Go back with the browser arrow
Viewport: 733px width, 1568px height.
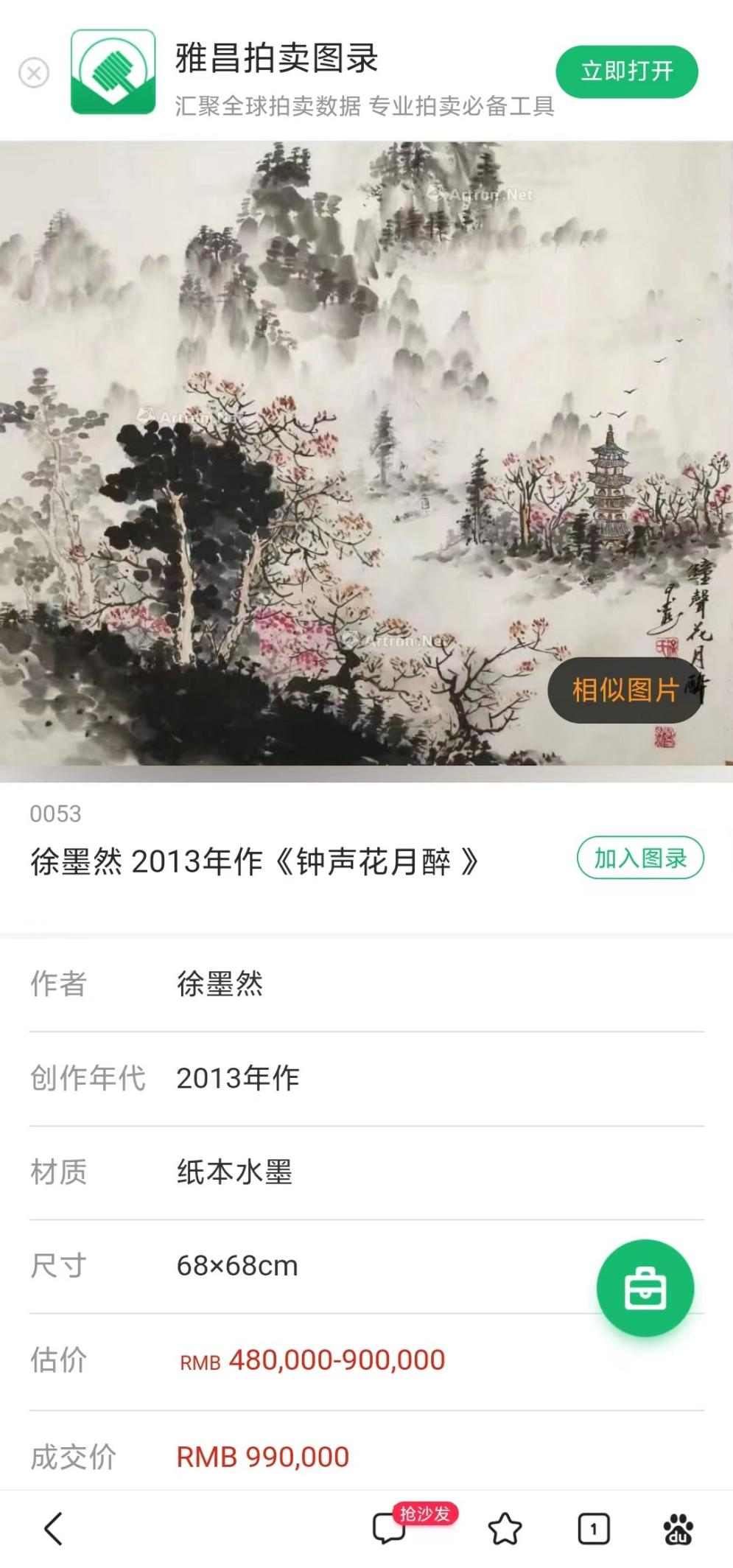point(53,1529)
